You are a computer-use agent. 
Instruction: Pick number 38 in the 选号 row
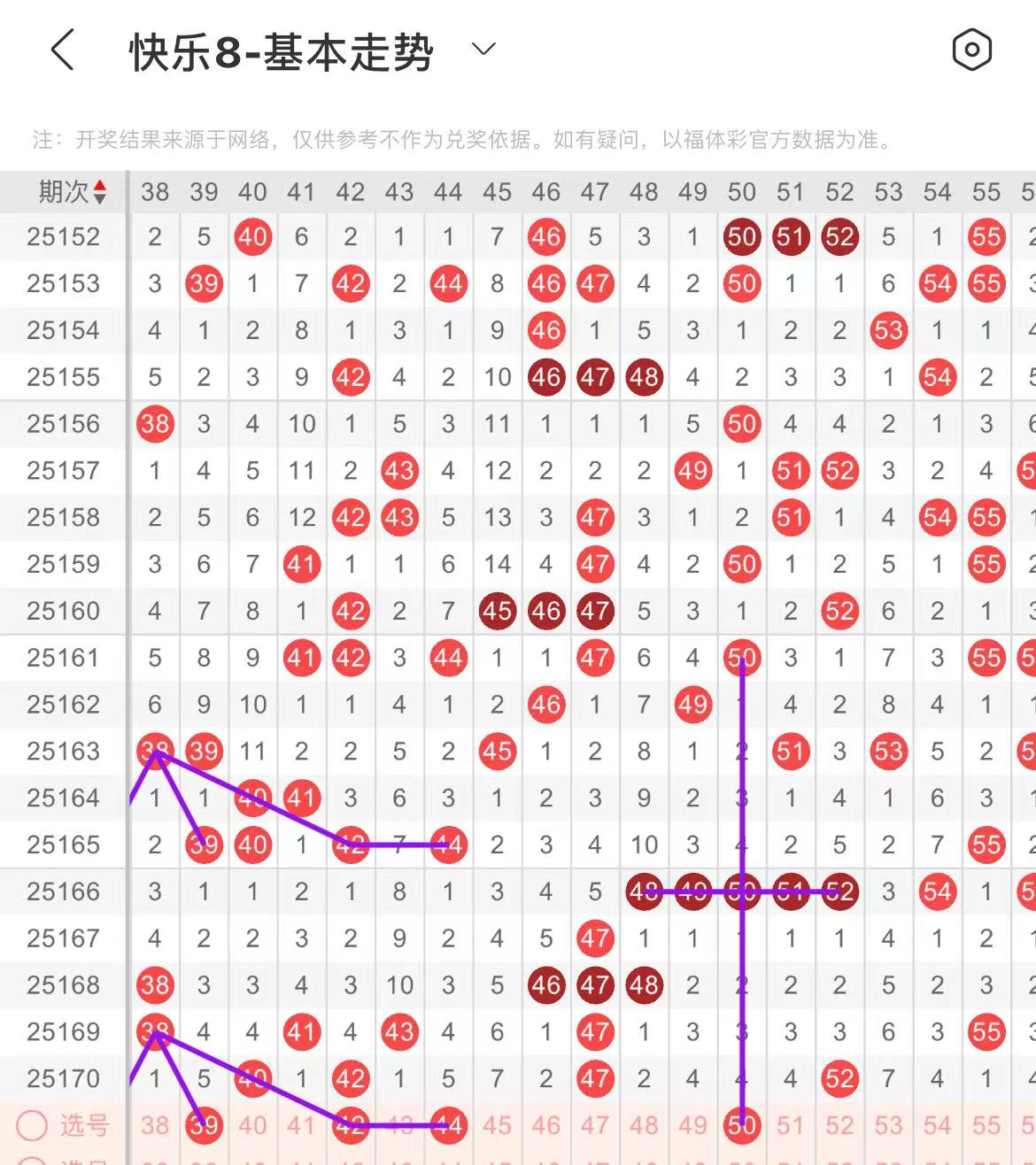pyautogui.click(x=155, y=1125)
